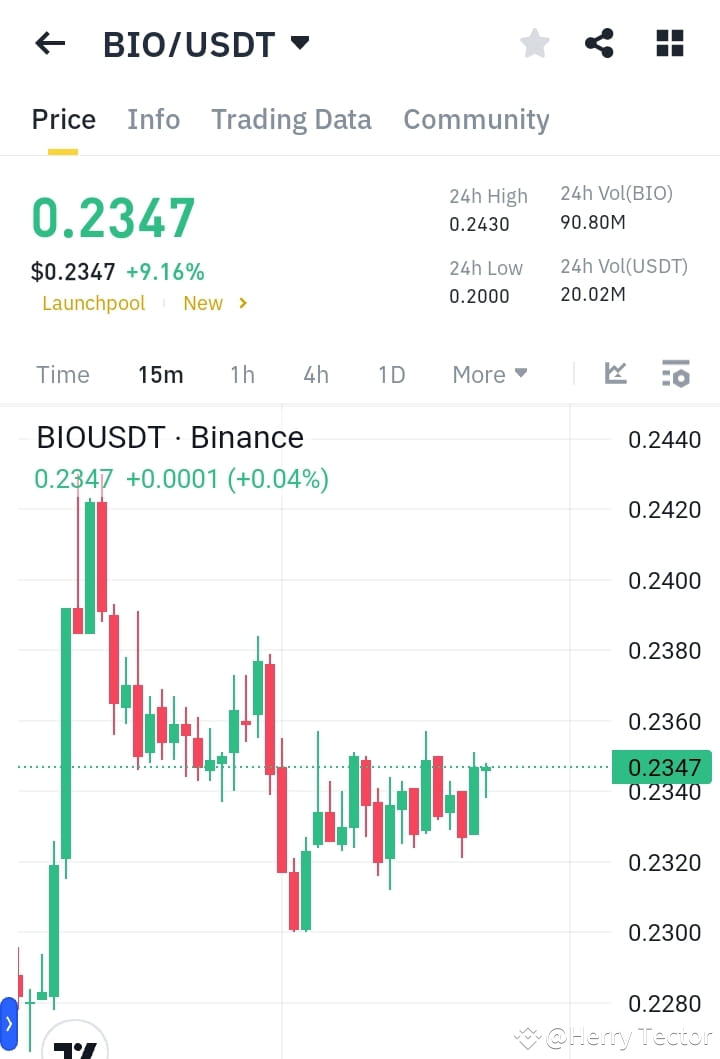Switch to the 1D timeframe
720x1059 pixels.
(391, 374)
